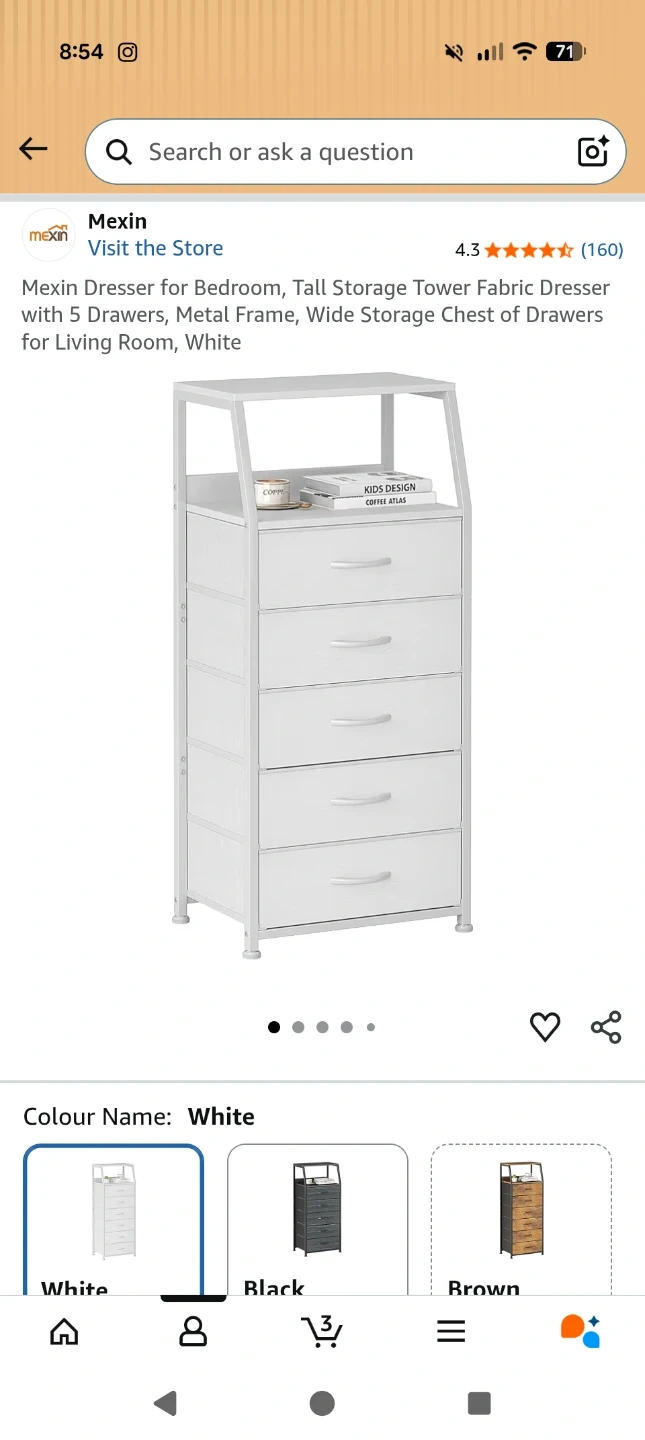Viewport: 645px width, 1440px height.
Task: Tap the system back button
Action: tap(166, 1403)
